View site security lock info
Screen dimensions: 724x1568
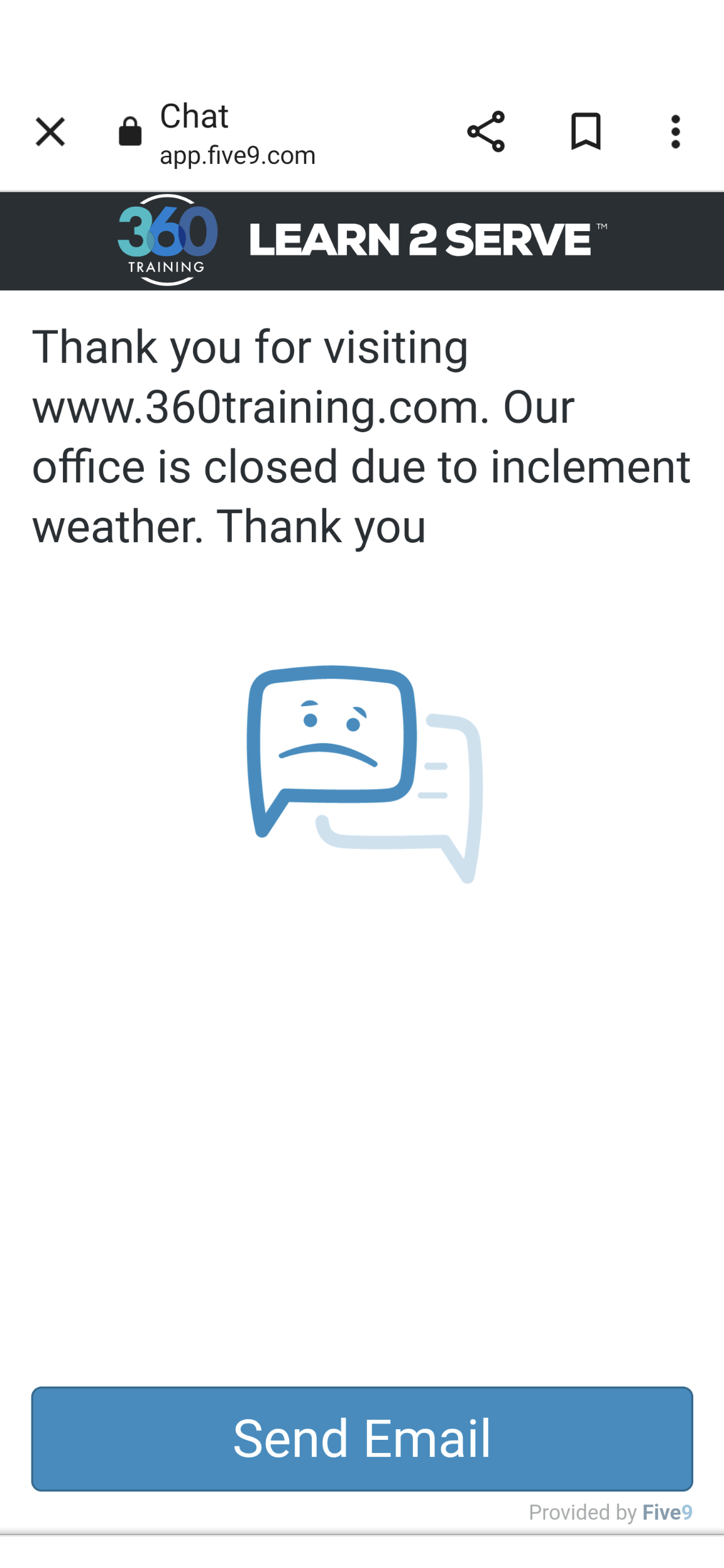[130, 132]
